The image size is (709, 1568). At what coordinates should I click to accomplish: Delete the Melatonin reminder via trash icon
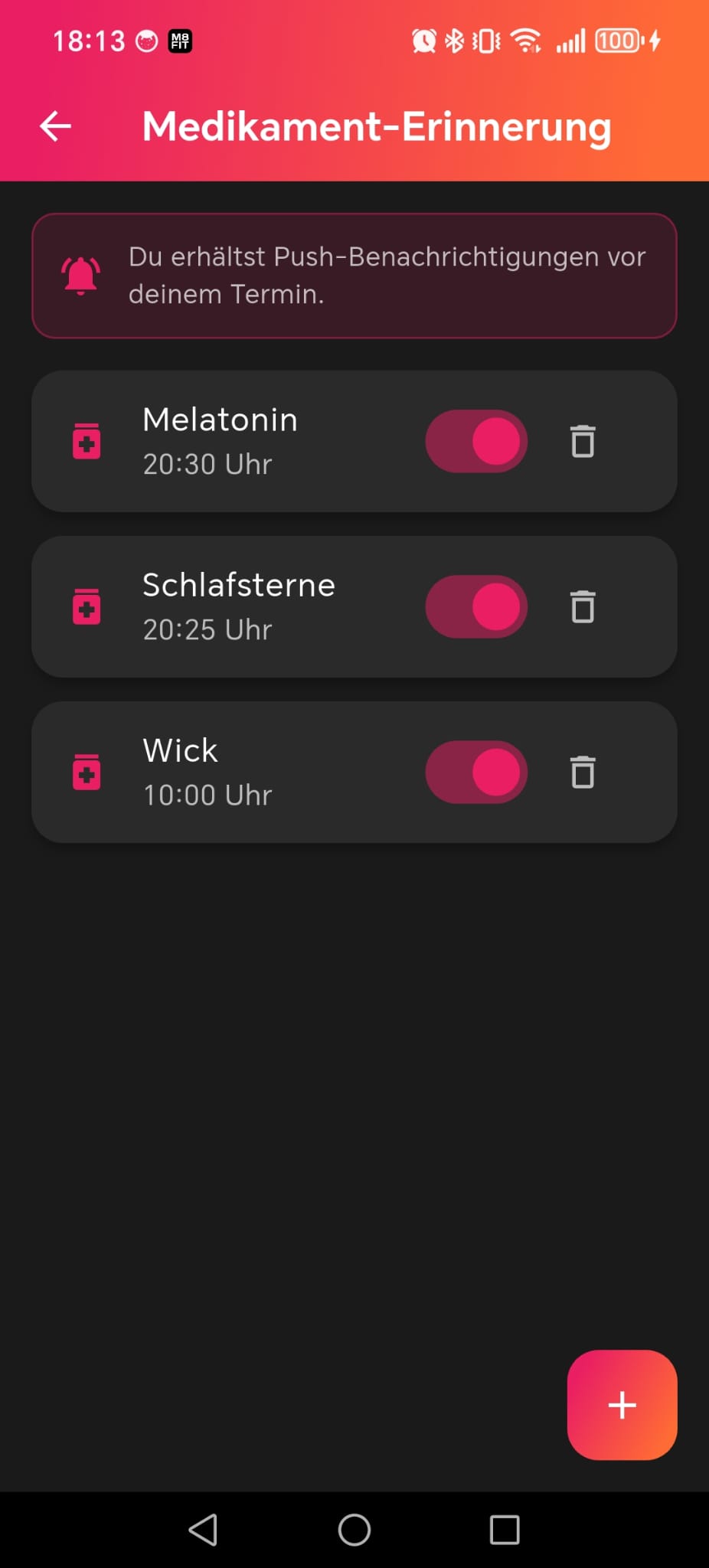tap(582, 441)
